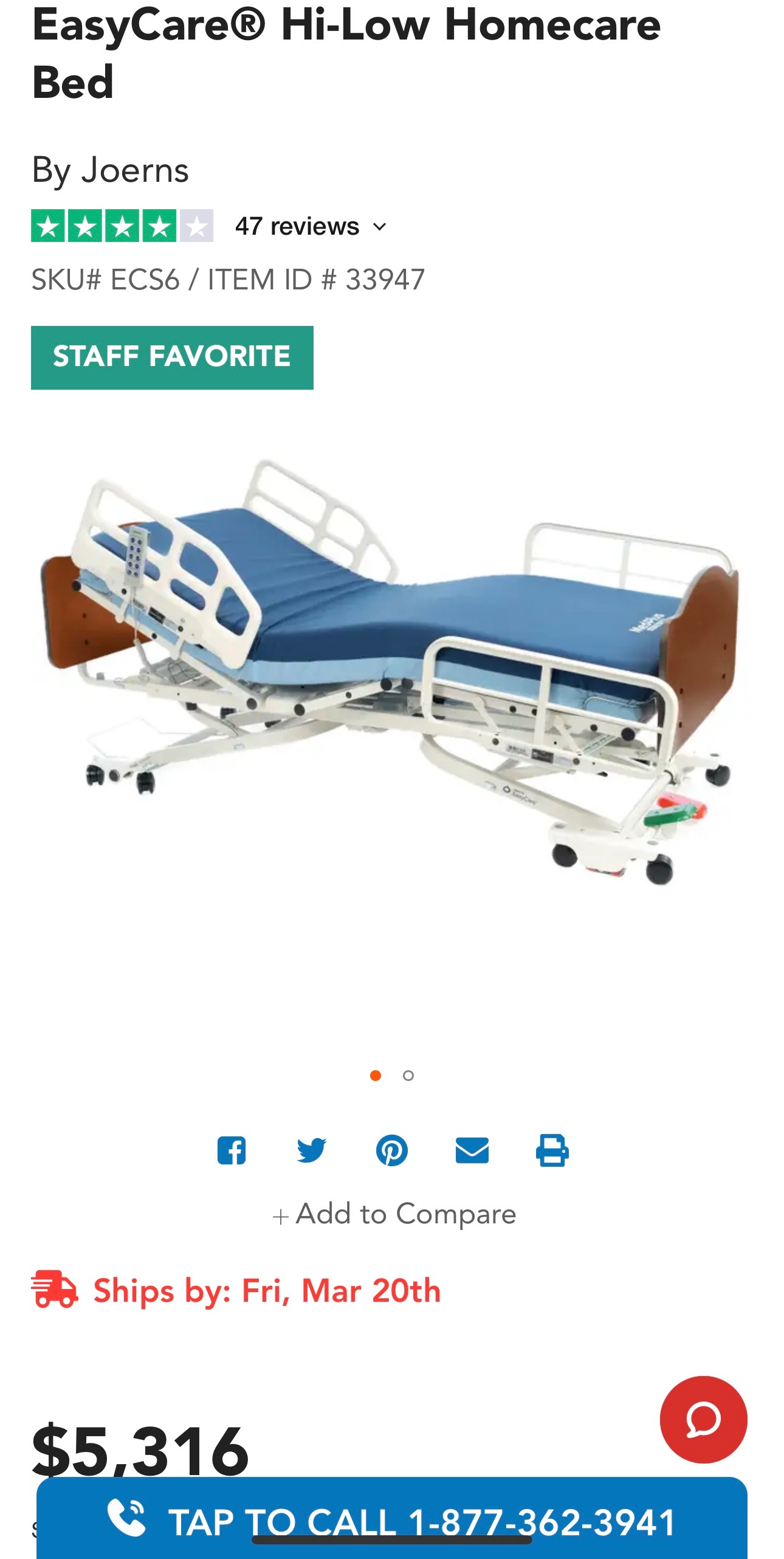Tap to call 1-877-362-3941
This screenshot has height=1559, width=784.
pyautogui.click(x=392, y=1520)
